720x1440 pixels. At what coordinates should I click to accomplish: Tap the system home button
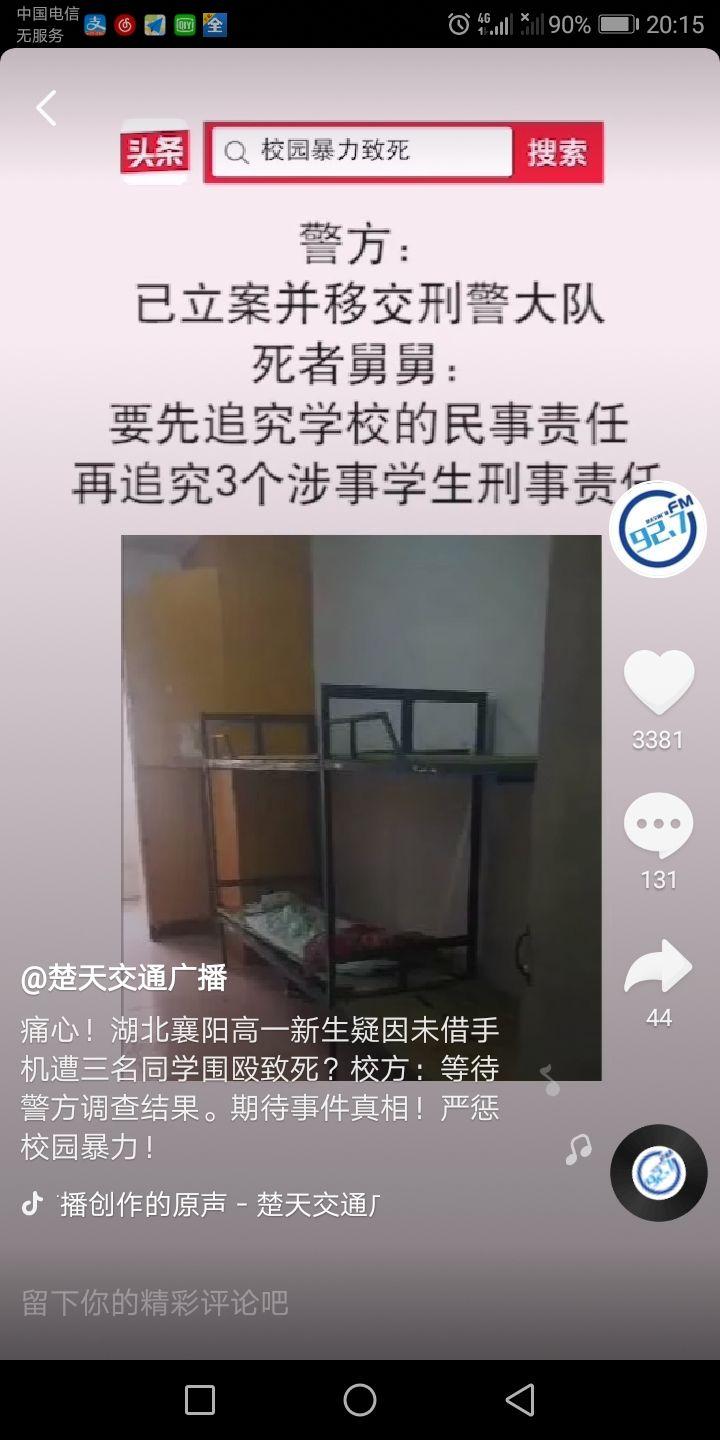[x=360, y=1400]
